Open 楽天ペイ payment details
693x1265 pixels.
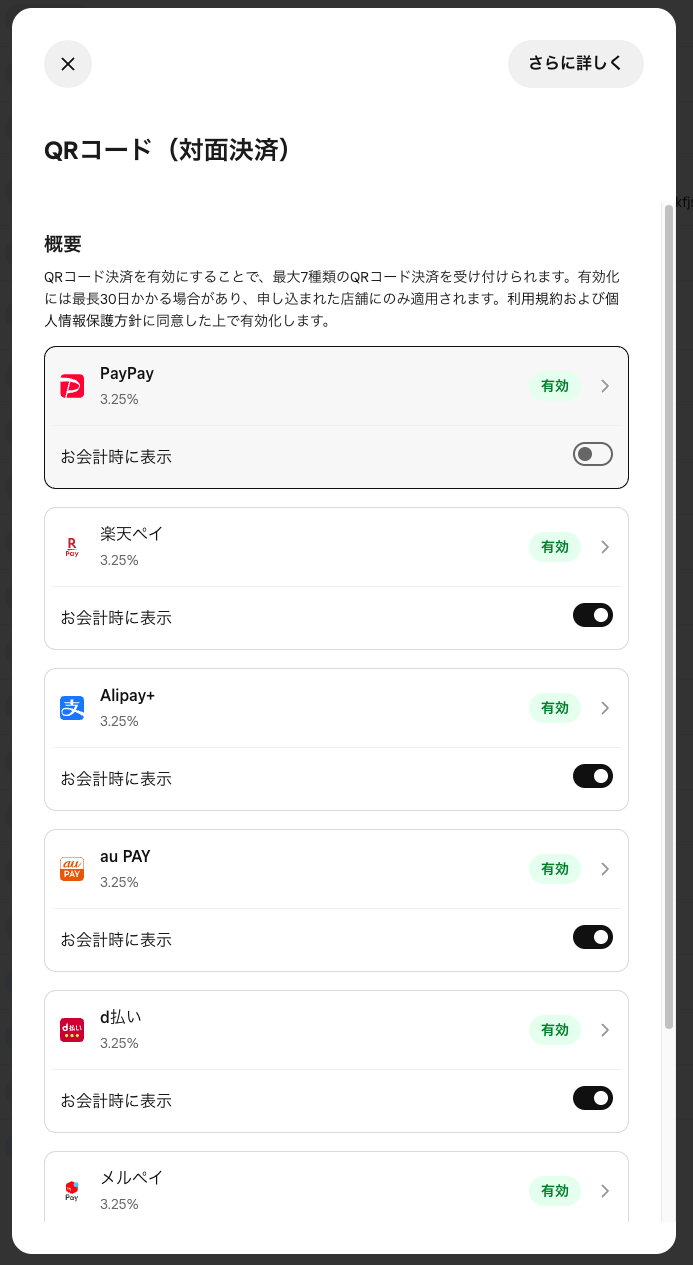[604, 547]
